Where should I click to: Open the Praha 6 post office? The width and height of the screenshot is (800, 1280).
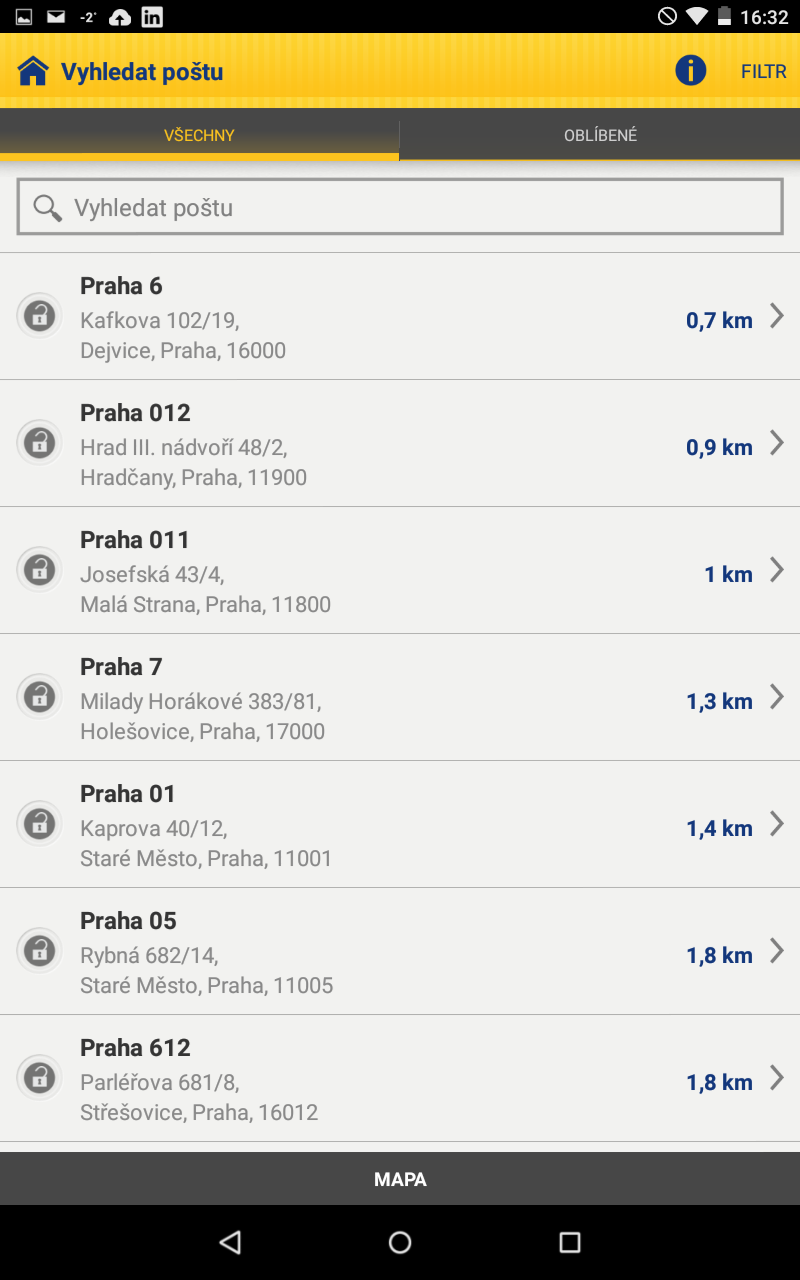tap(400, 317)
